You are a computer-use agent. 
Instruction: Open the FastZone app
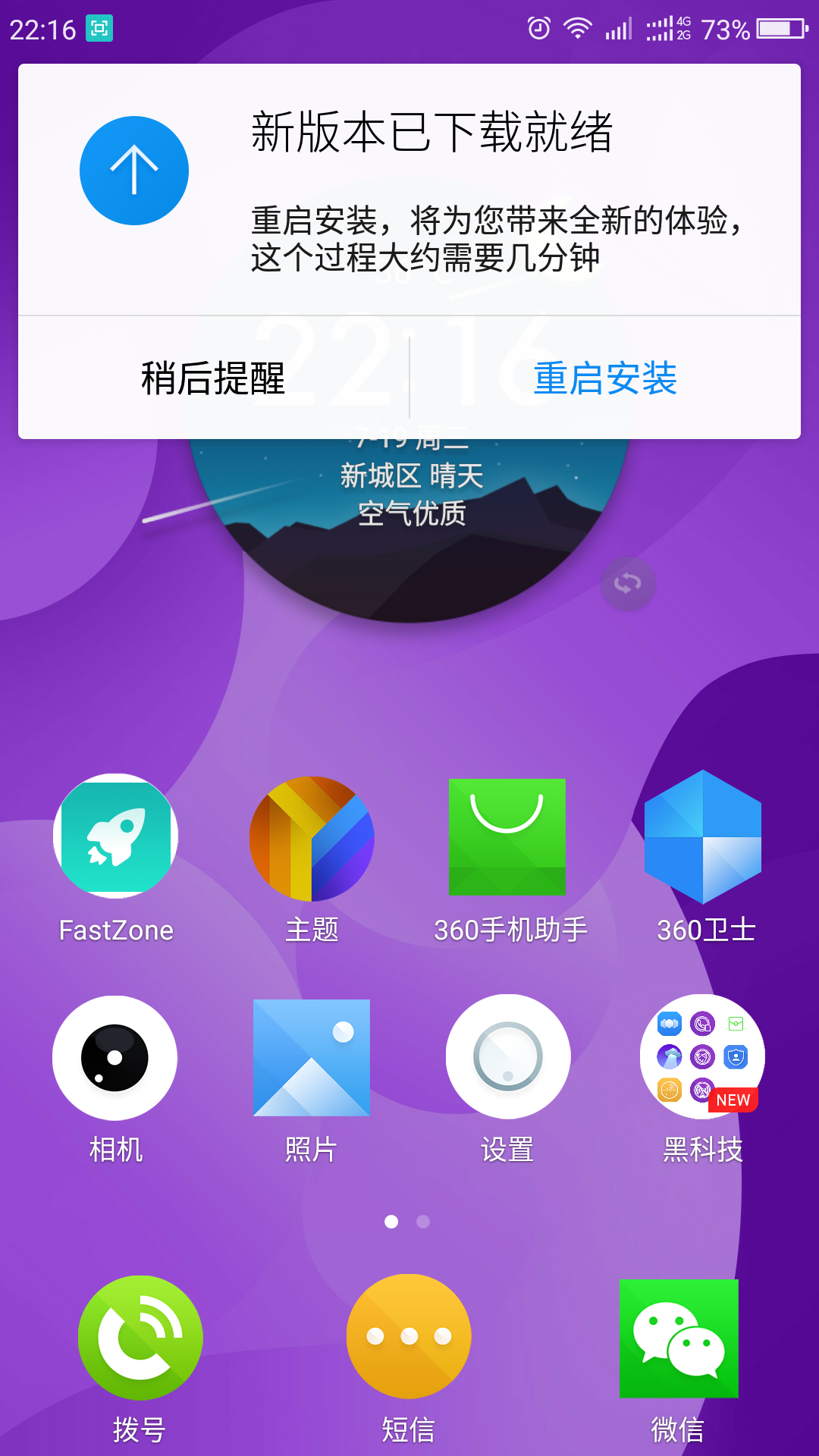pyautogui.click(x=116, y=837)
